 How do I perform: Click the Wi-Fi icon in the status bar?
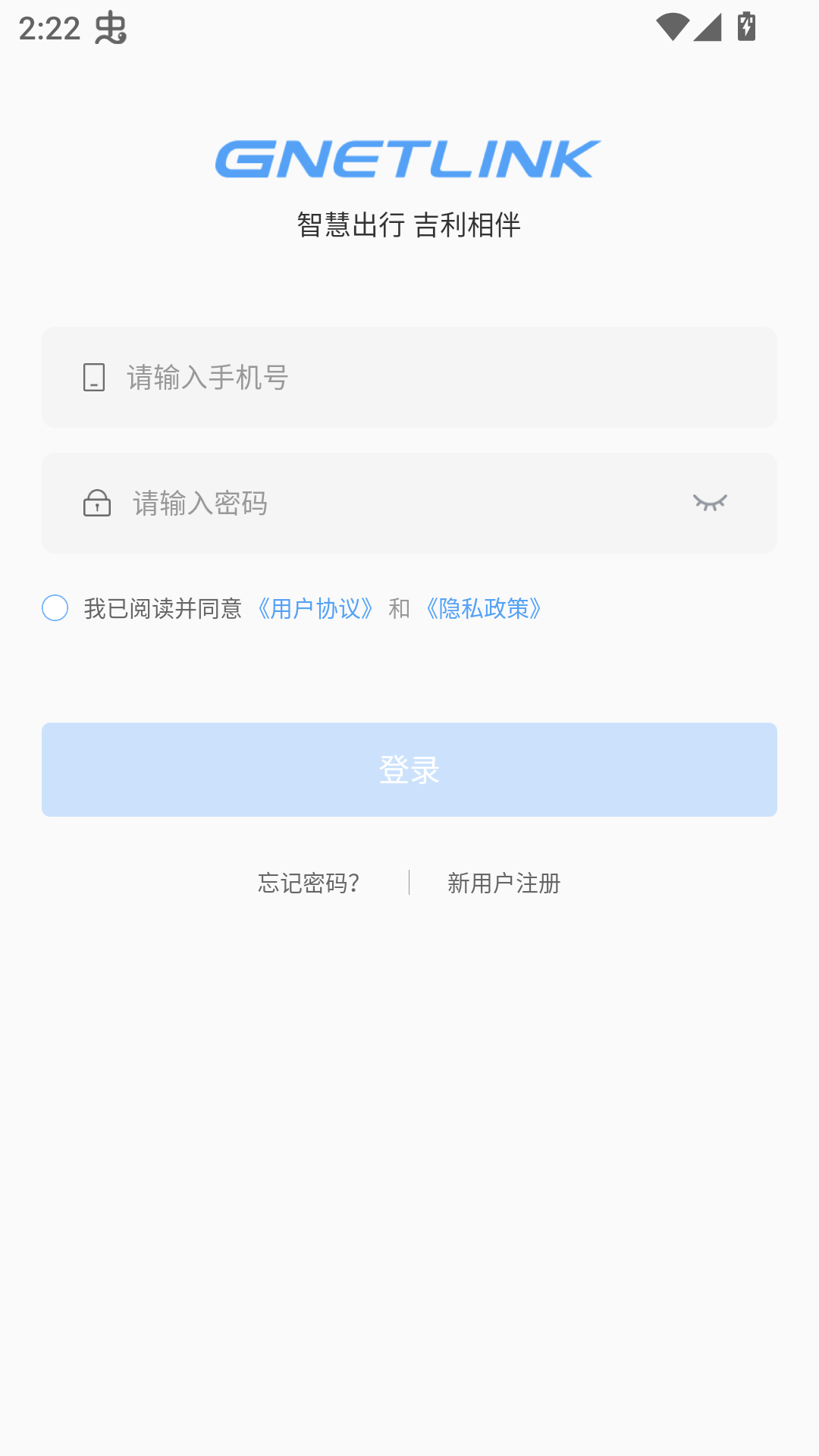(x=672, y=27)
